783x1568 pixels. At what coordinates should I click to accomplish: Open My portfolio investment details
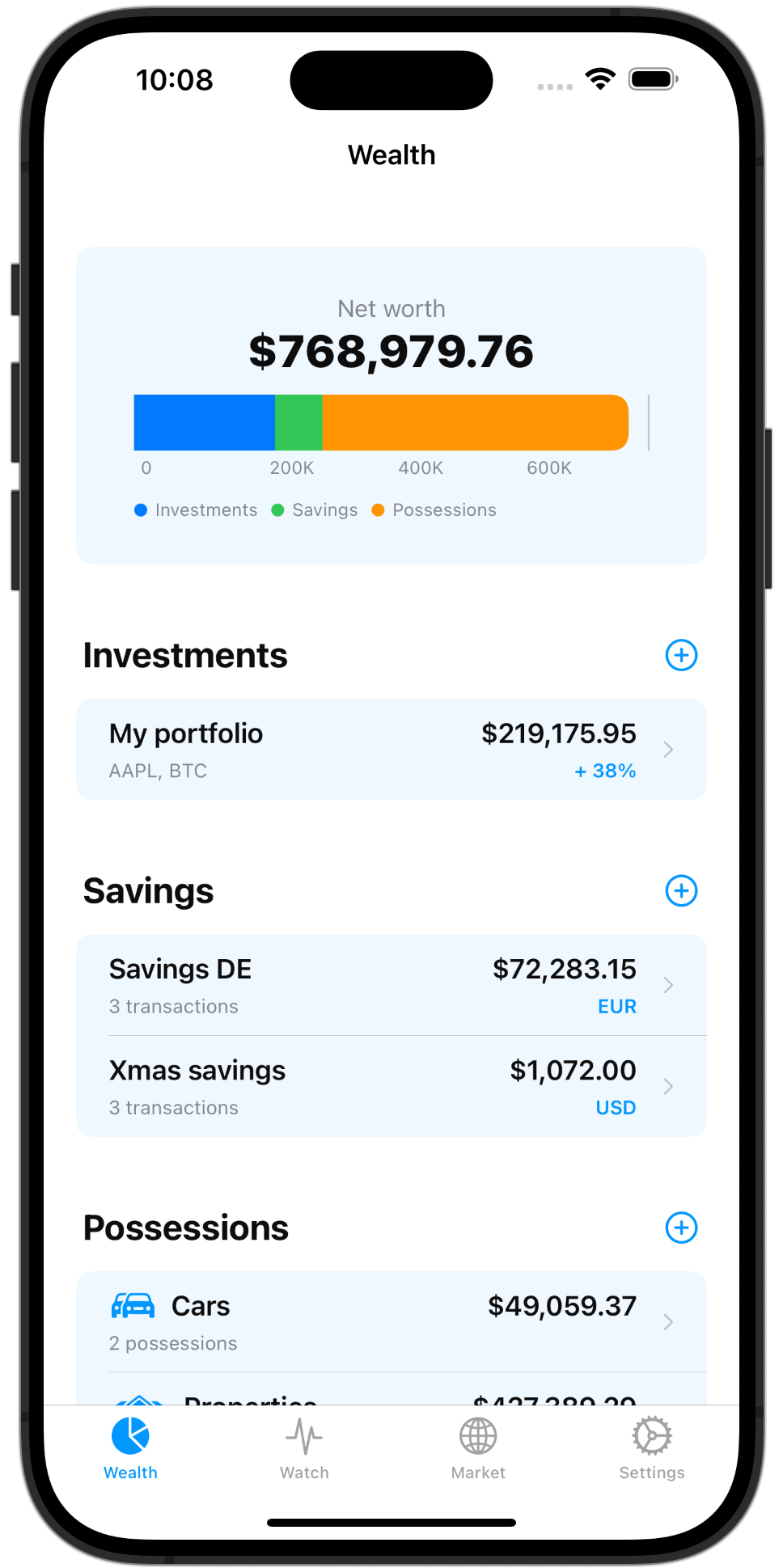391,750
